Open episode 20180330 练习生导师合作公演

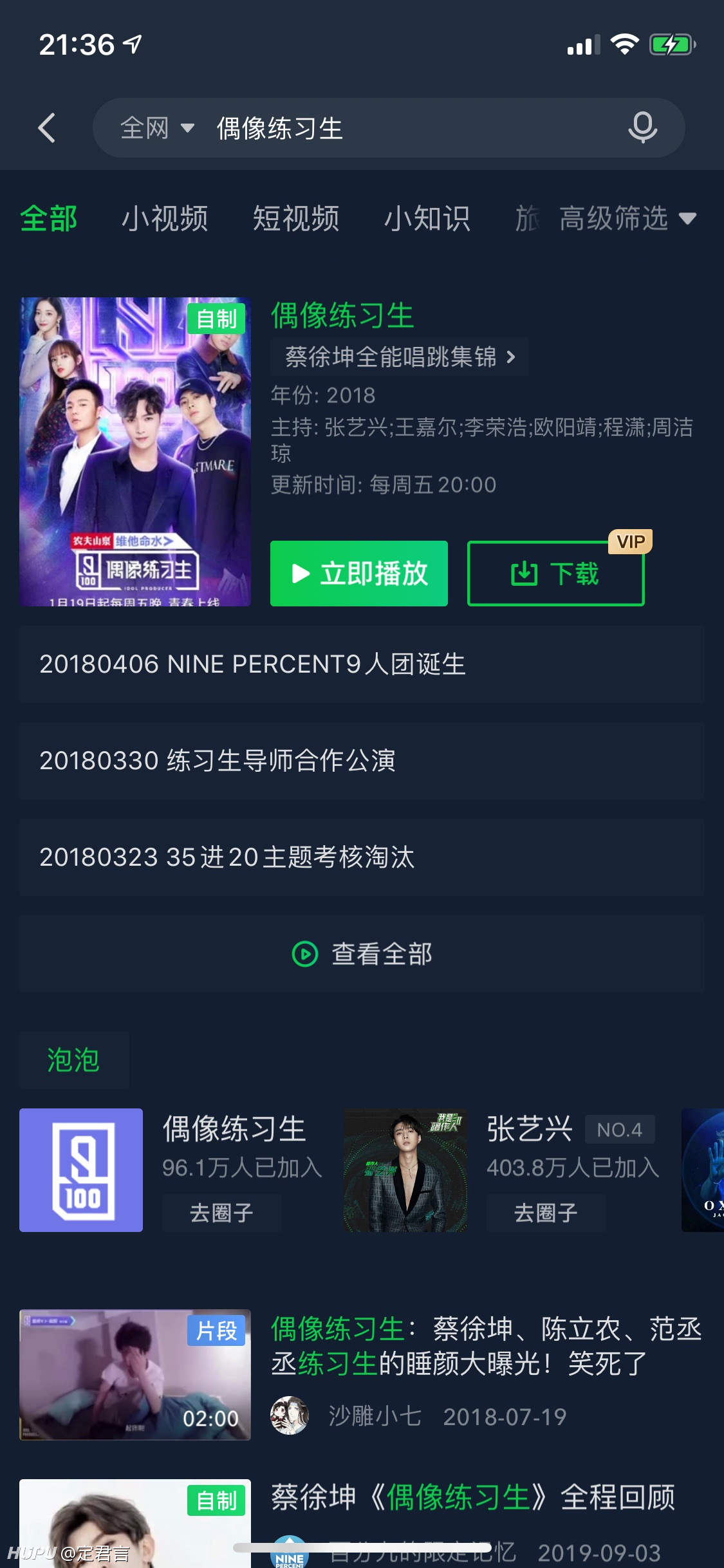tap(362, 760)
